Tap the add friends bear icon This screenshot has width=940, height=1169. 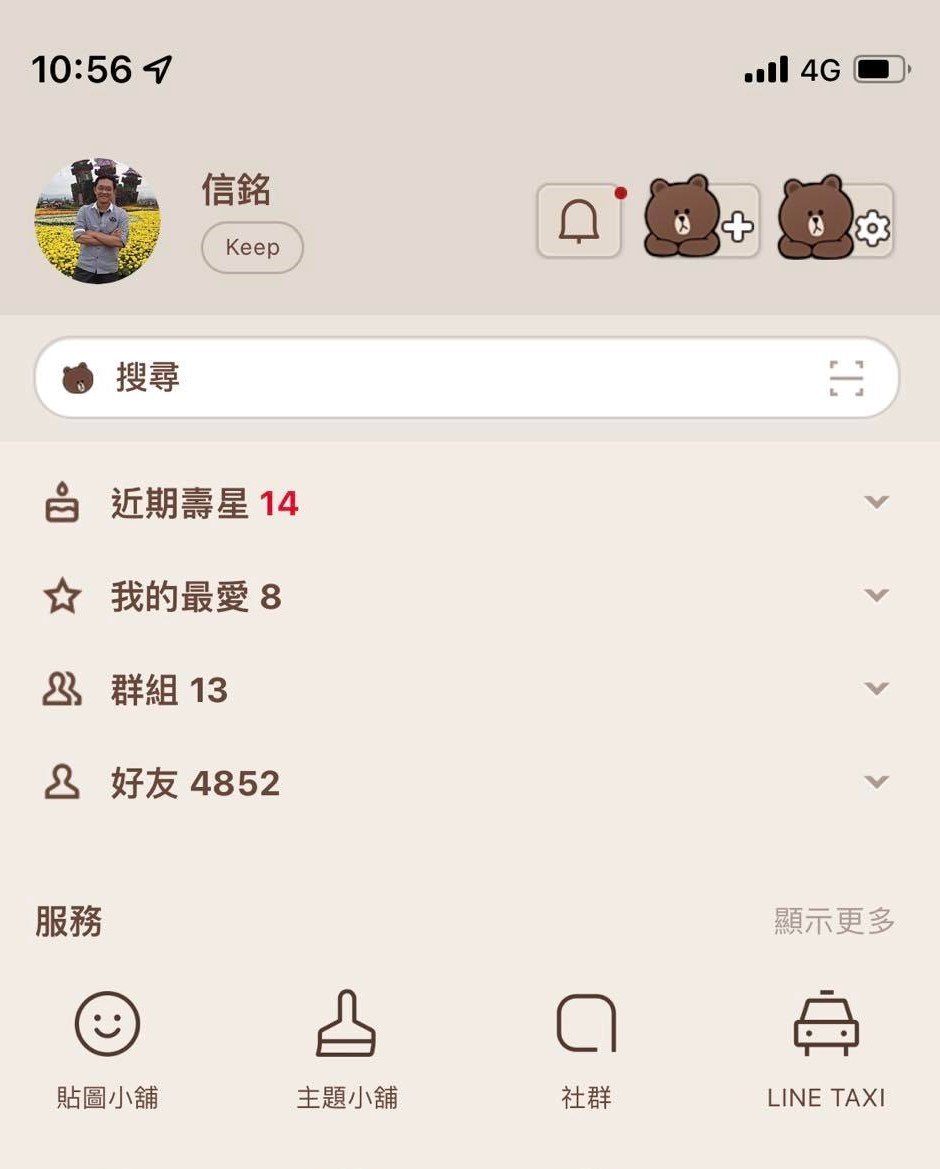(703, 221)
